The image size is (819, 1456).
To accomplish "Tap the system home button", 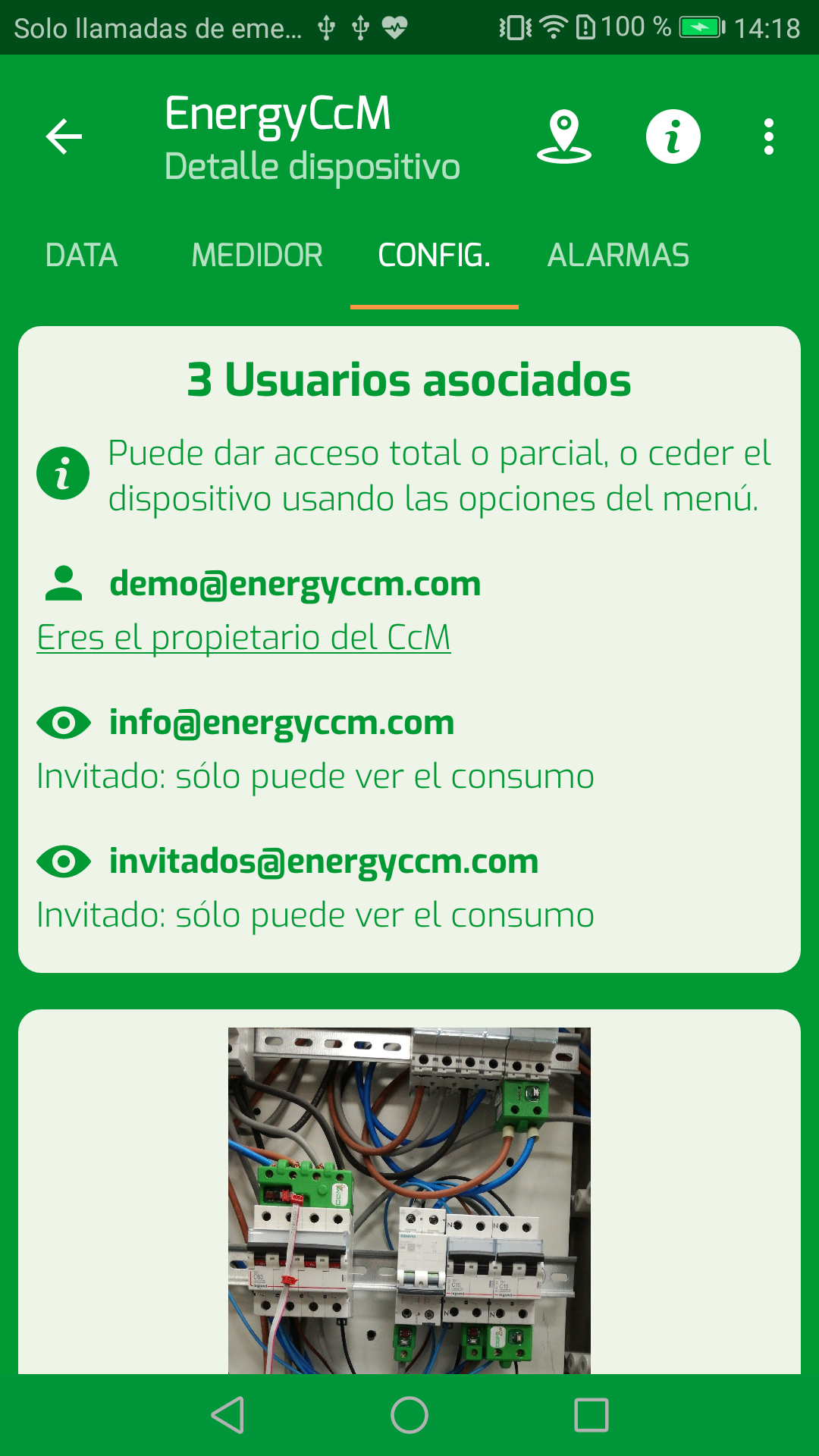I will [409, 1415].
